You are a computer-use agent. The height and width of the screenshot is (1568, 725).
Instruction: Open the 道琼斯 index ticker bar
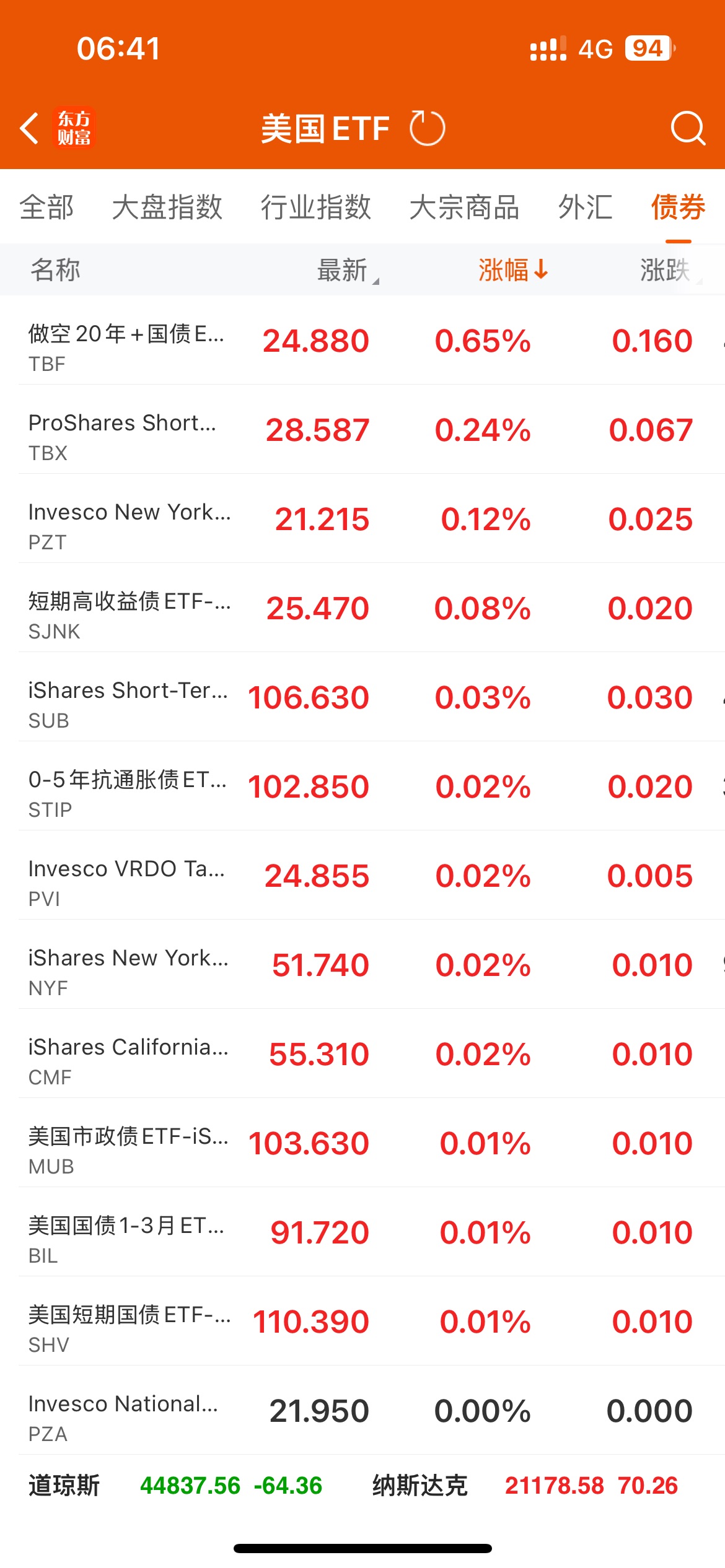pyautogui.click(x=175, y=1486)
